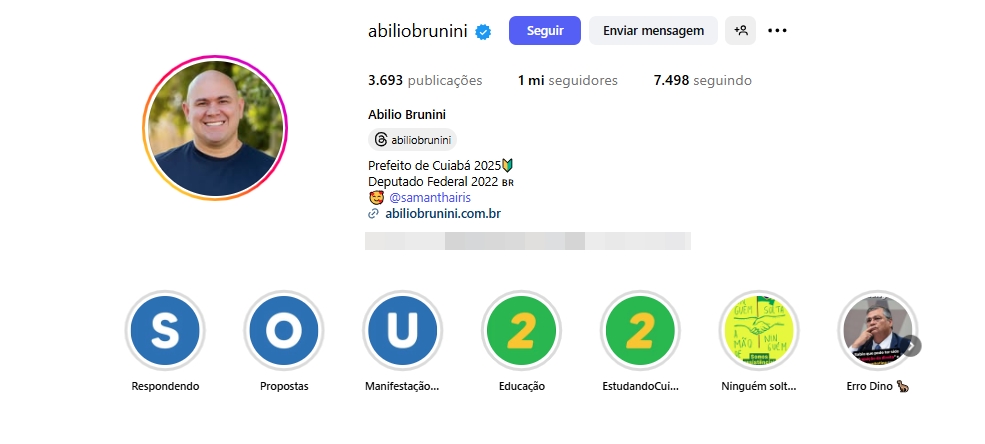This screenshot has height=444, width=985.
Task: Open the Educação story highlight
Action: click(521, 331)
